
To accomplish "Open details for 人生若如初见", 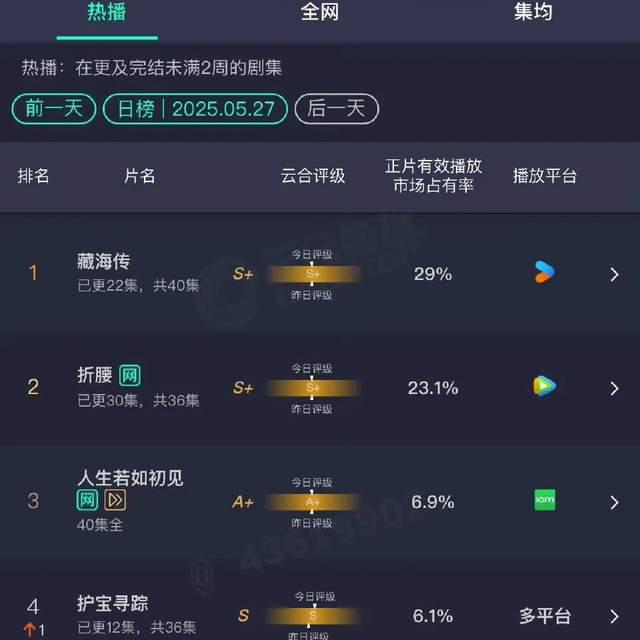I will click(x=614, y=502).
